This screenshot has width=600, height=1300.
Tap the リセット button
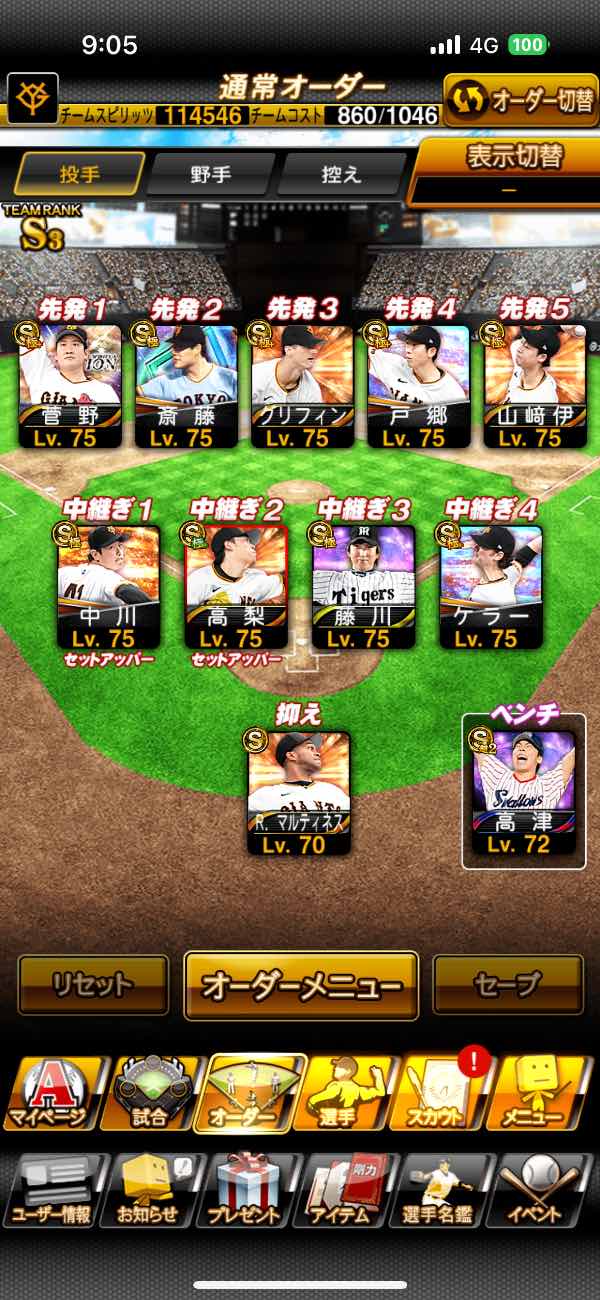pos(93,985)
